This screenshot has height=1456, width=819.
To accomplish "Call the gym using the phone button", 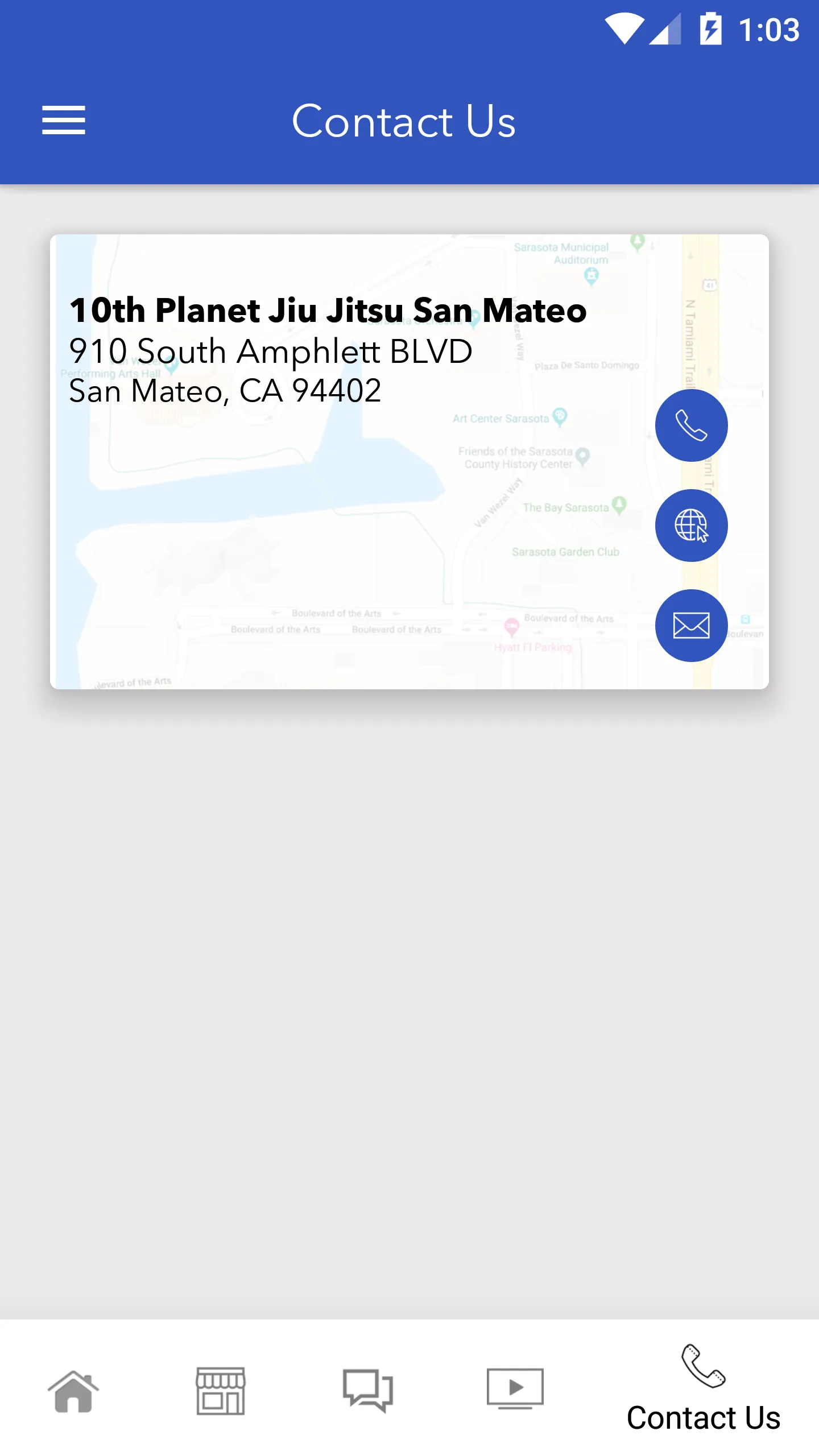I will [691, 425].
